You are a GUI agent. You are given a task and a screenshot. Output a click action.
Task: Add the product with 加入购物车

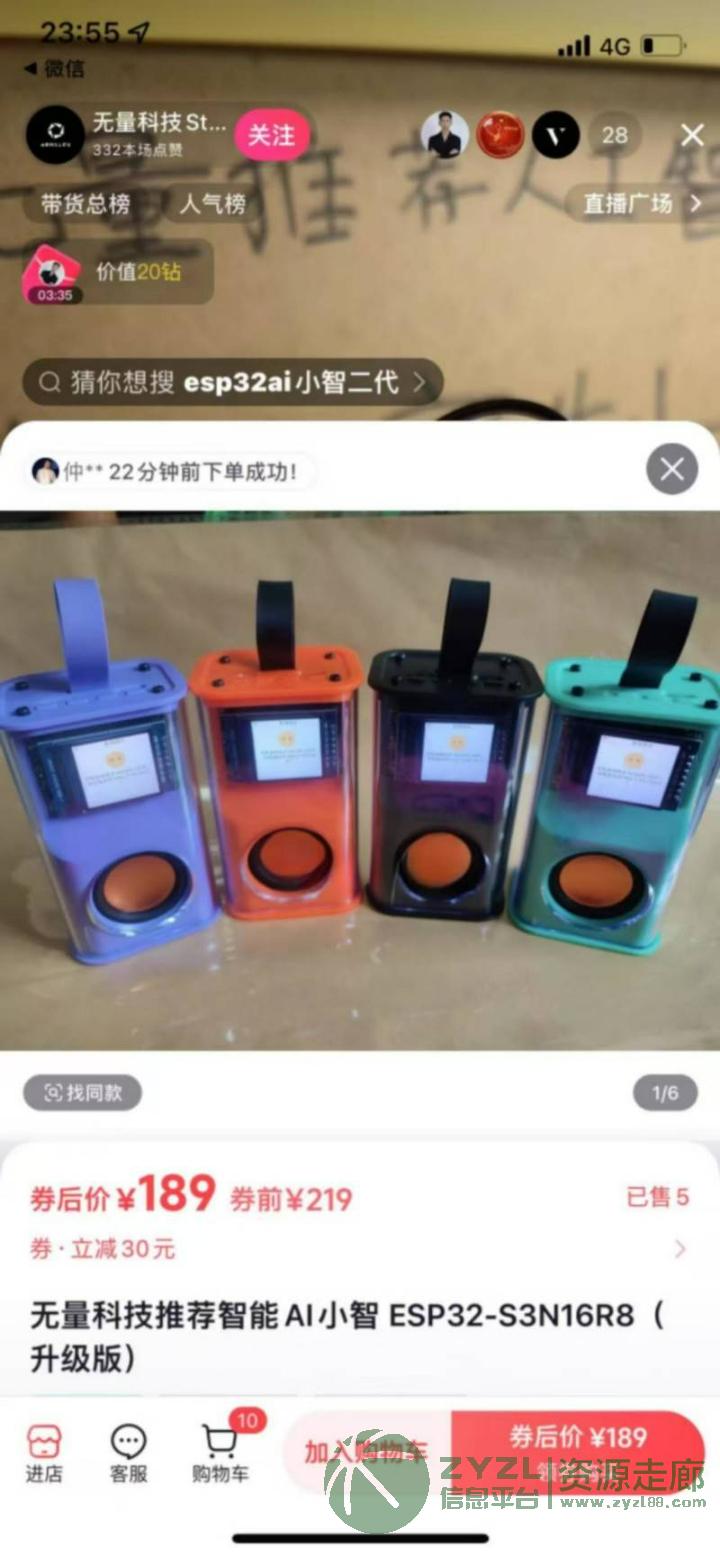pos(367,1452)
